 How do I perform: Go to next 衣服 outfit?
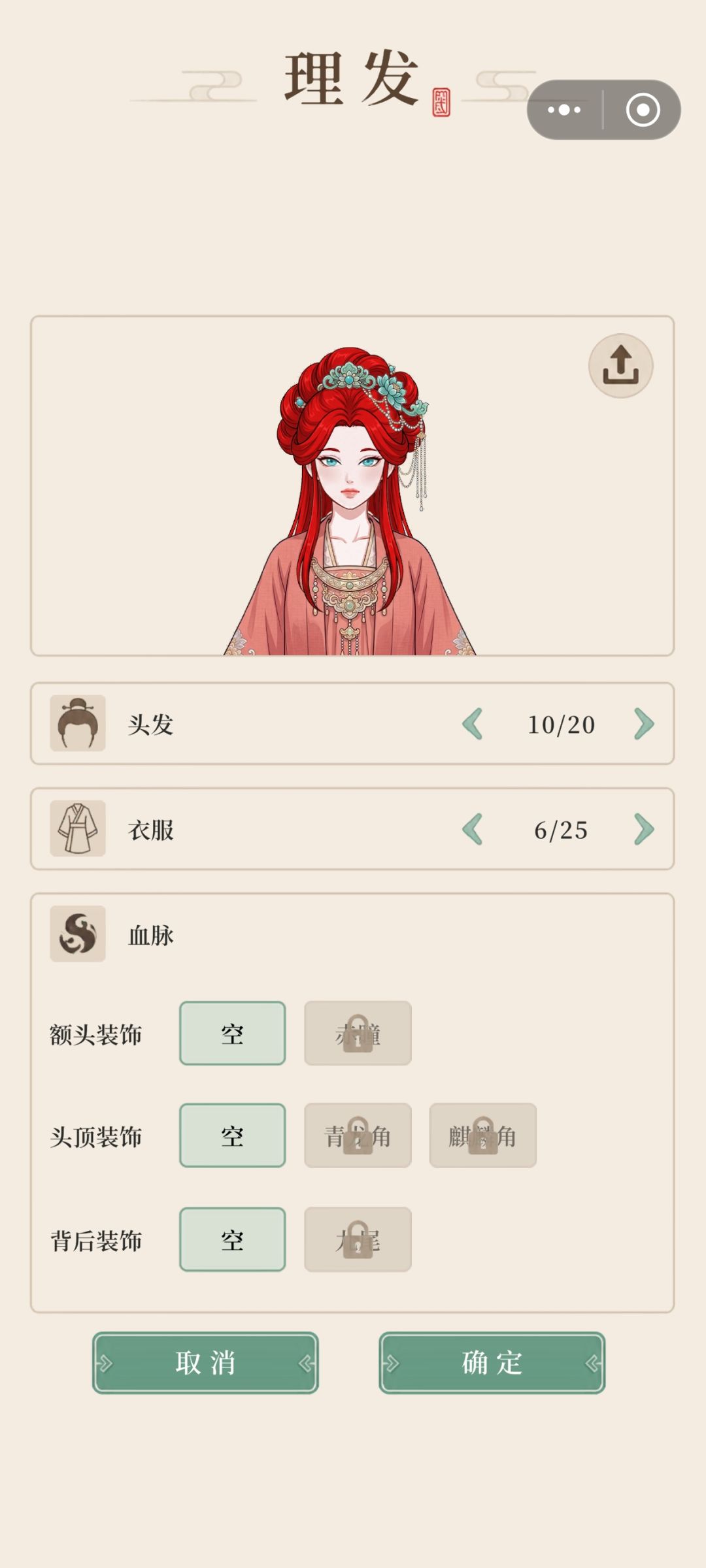(x=644, y=829)
